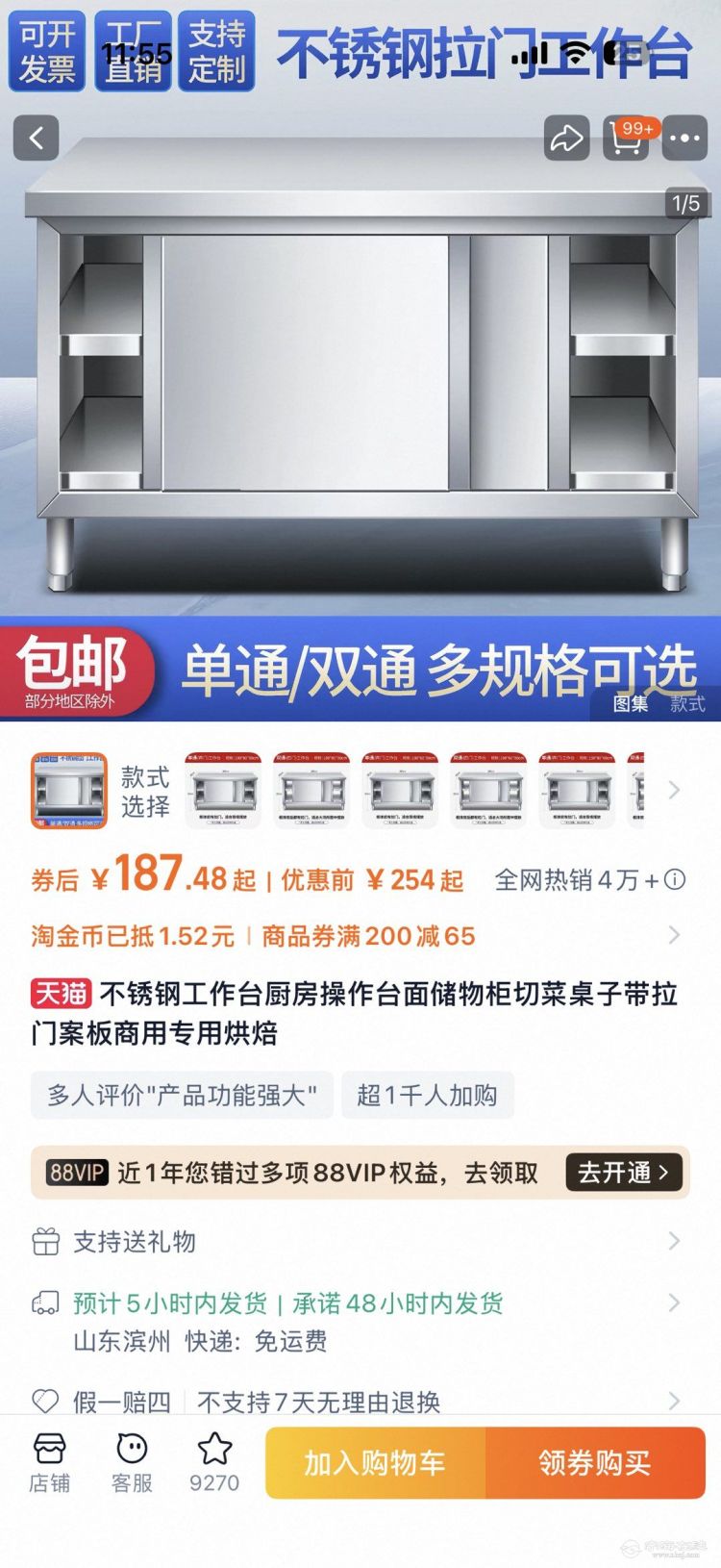
Task: Go back using the top arrow
Action: [37, 139]
